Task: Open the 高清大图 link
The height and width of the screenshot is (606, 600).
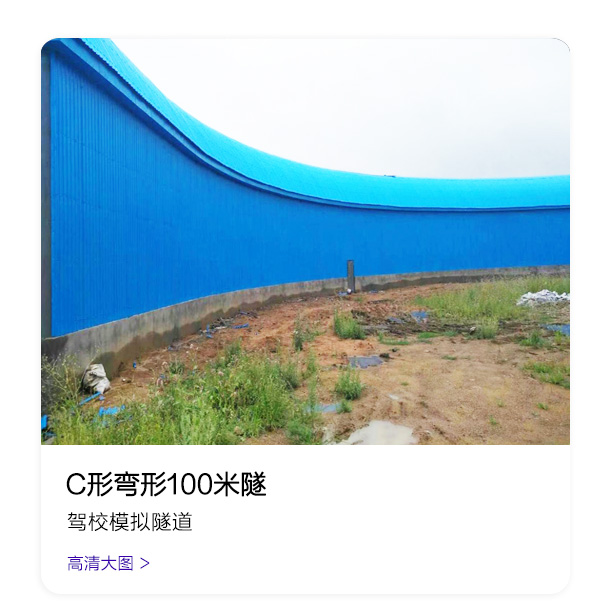Action: click(x=108, y=563)
